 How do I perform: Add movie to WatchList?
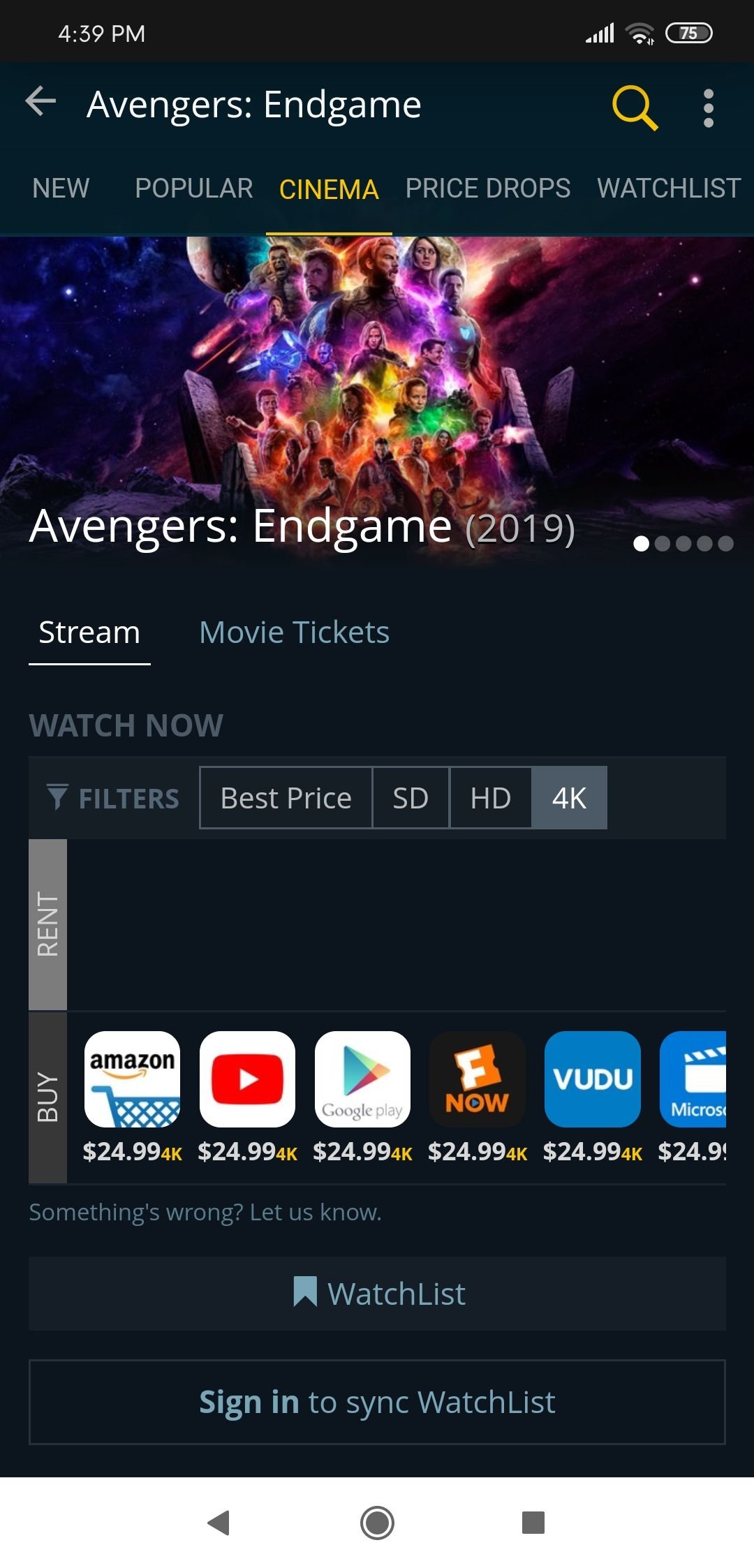377,1294
